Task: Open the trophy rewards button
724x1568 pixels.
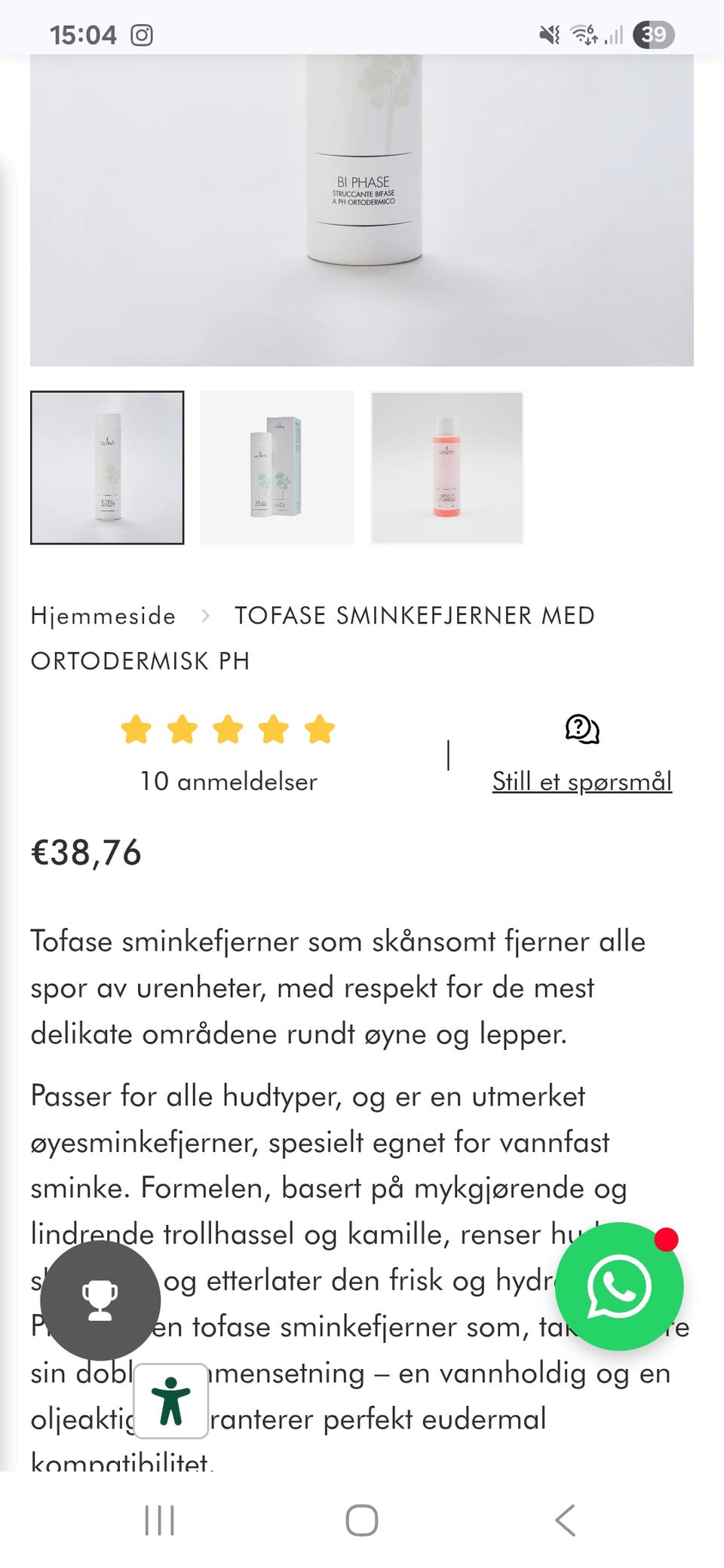Action: [x=100, y=1300]
